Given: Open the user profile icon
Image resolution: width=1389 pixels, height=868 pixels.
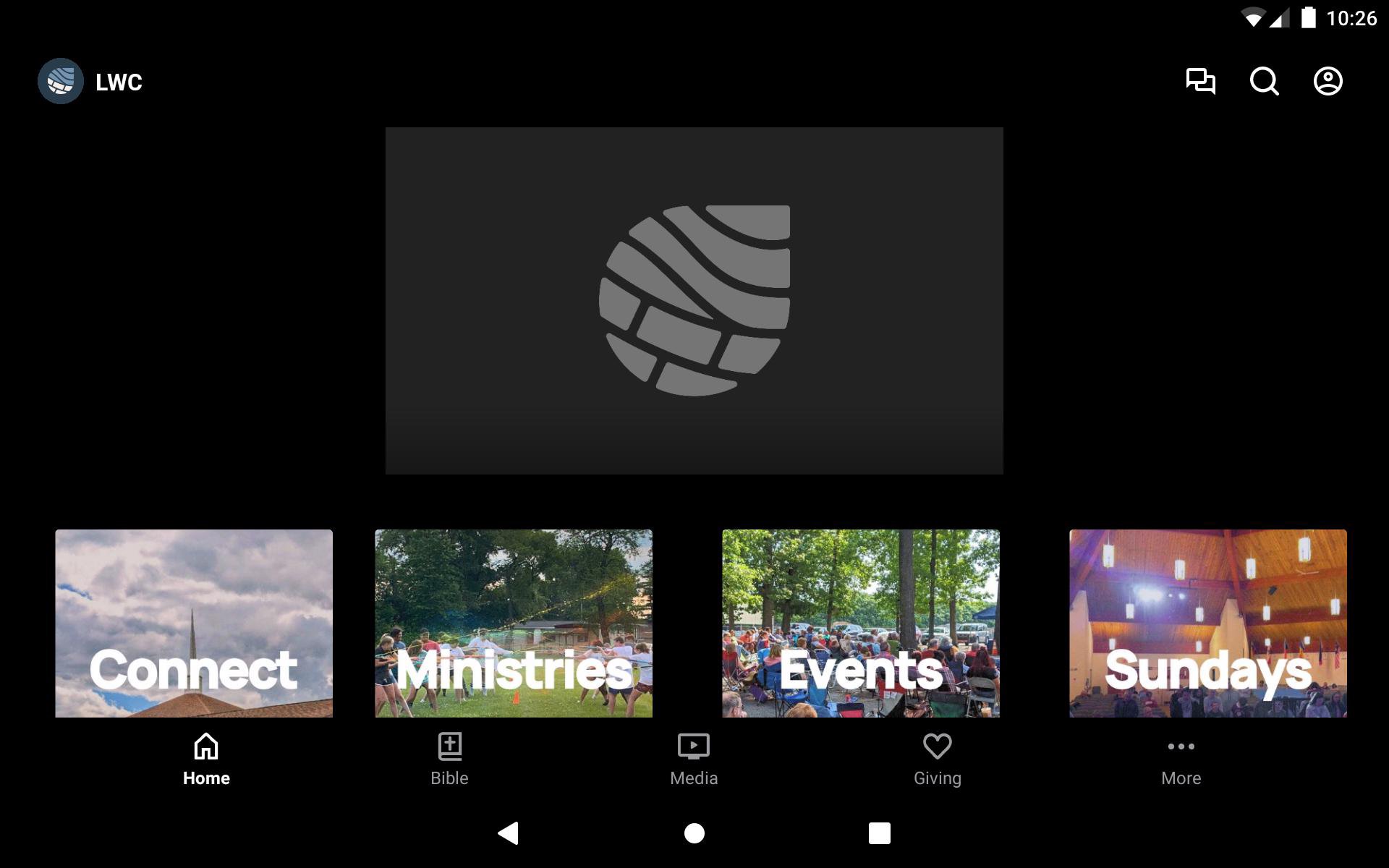Looking at the screenshot, I should [x=1328, y=81].
